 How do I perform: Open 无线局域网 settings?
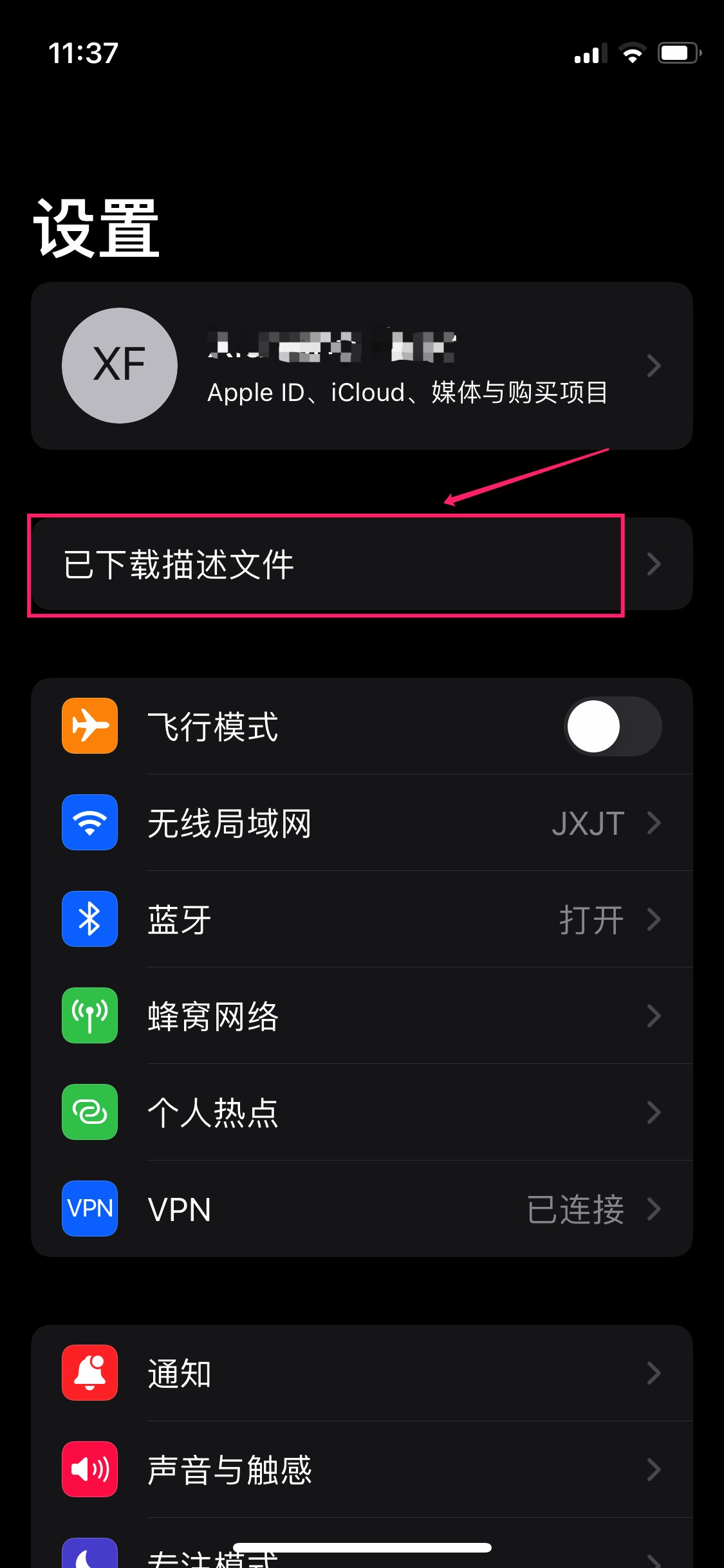pyautogui.click(x=362, y=823)
